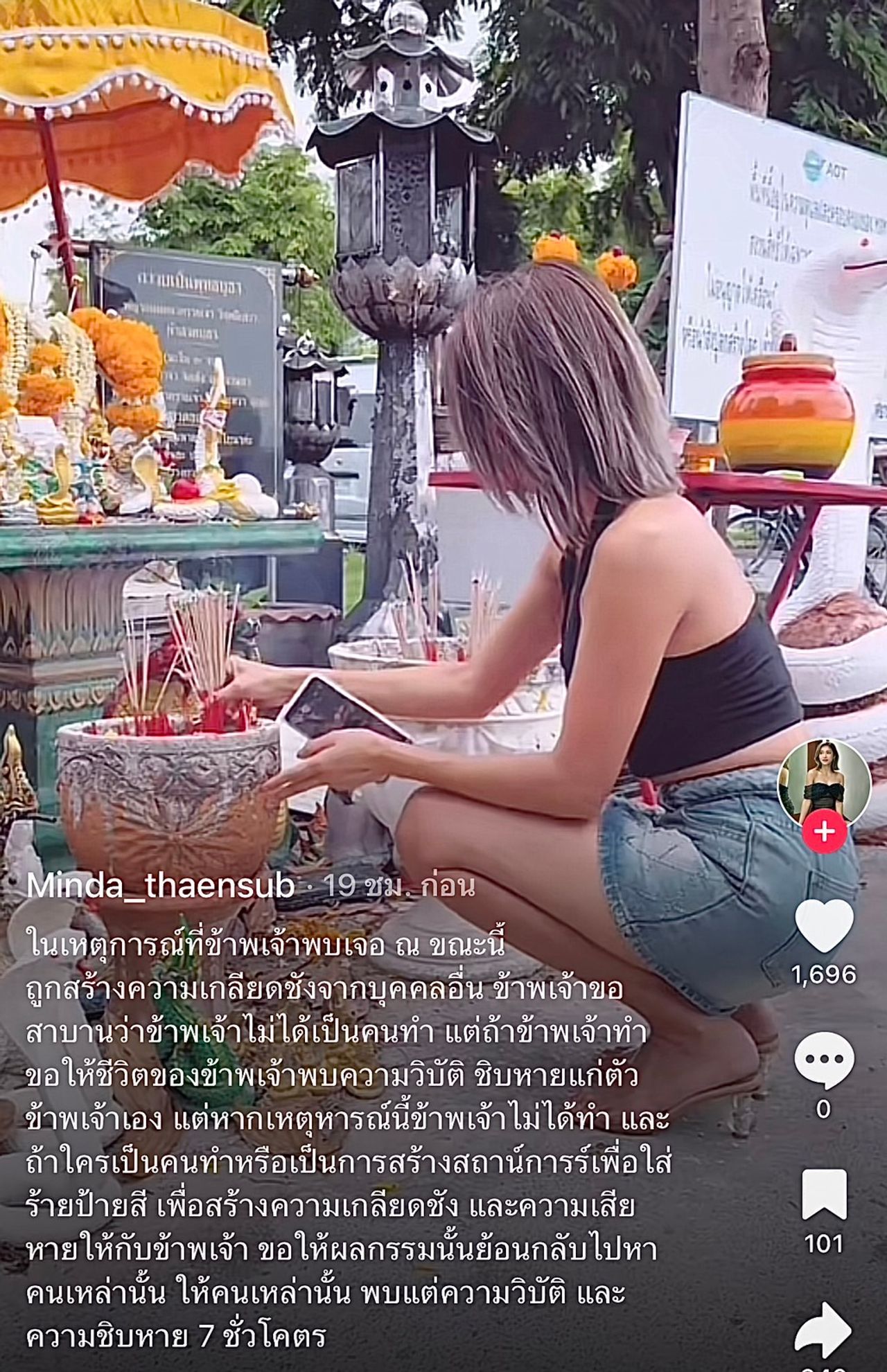The height and width of the screenshot is (1372, 887).
Task: Open the creator's round profile picture
Action: [824, 783]
